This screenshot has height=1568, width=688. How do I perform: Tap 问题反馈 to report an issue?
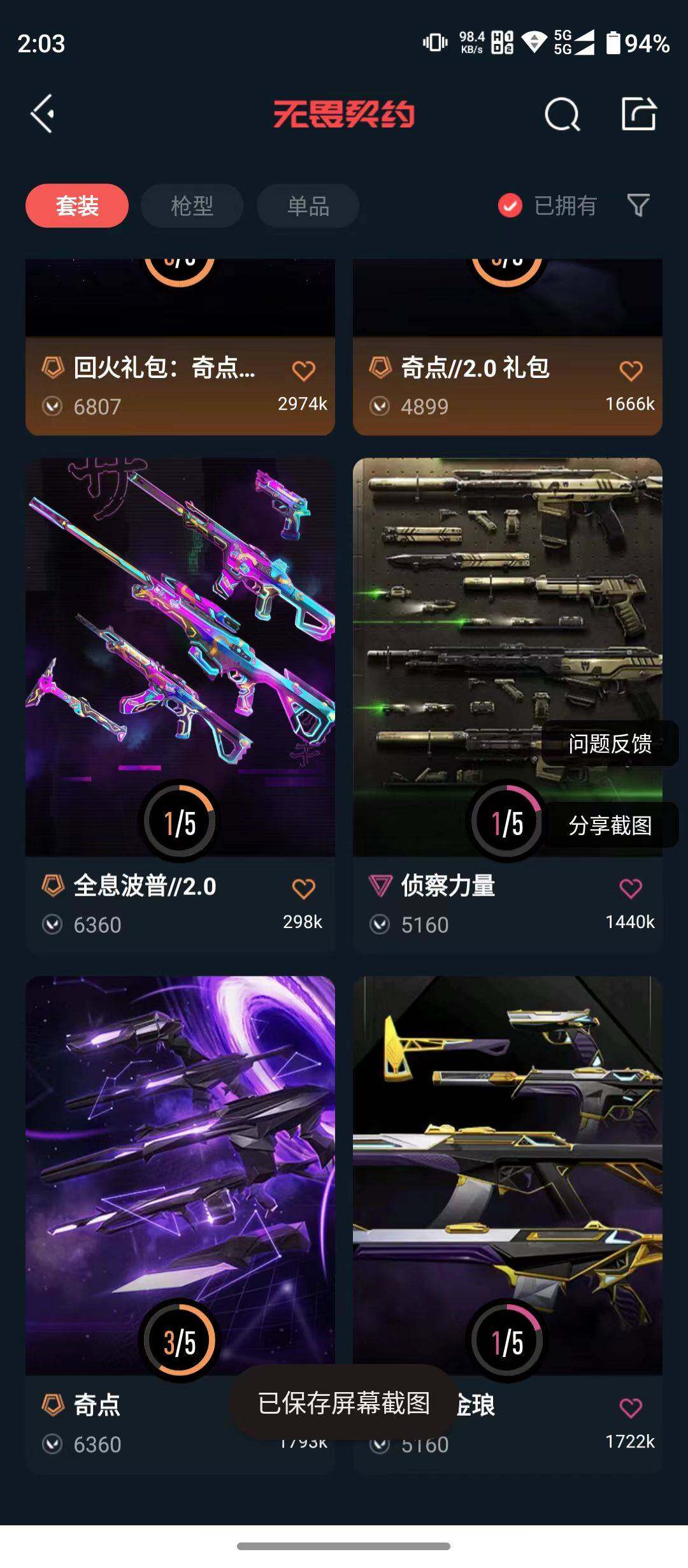(x=610, y=744)
